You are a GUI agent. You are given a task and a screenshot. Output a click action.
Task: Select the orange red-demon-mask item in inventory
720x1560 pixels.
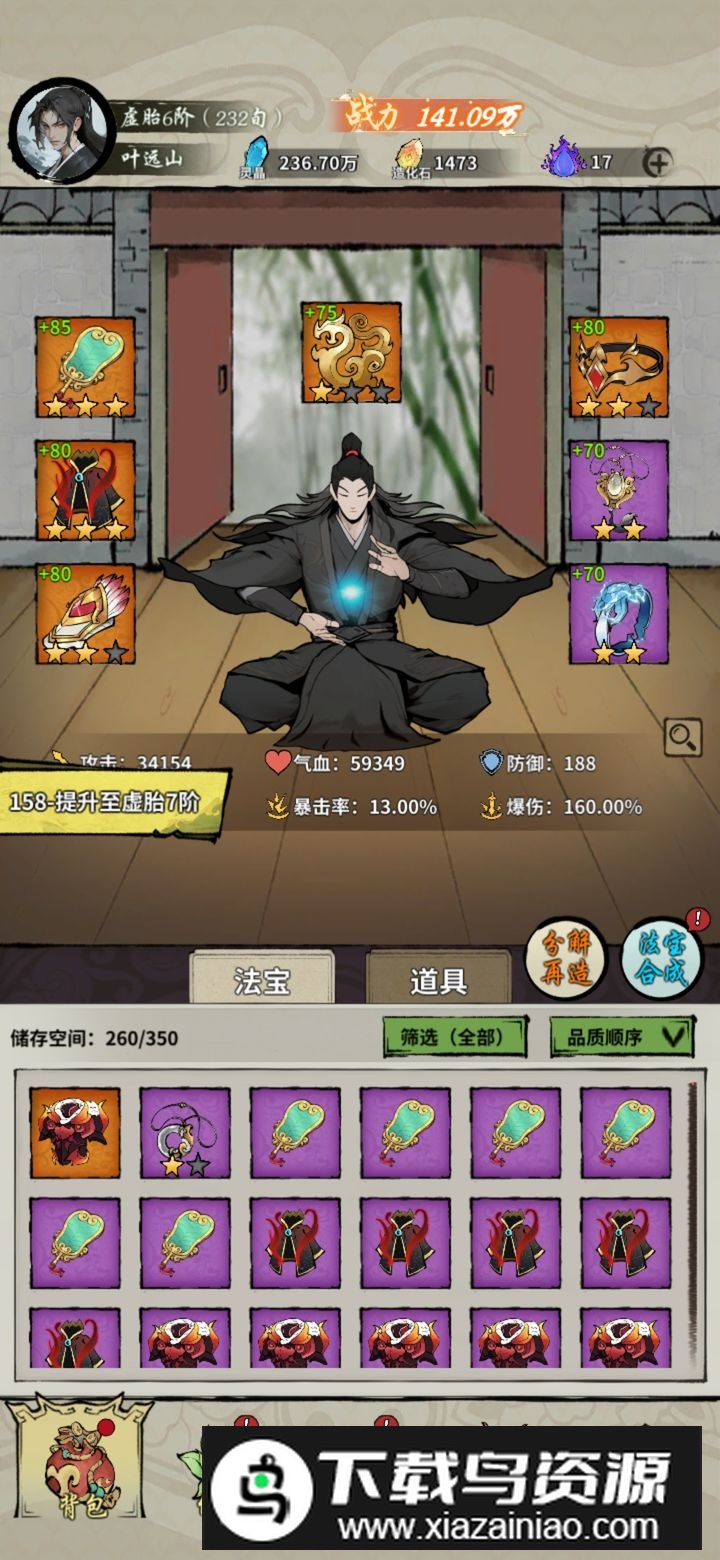(74, 1133)
